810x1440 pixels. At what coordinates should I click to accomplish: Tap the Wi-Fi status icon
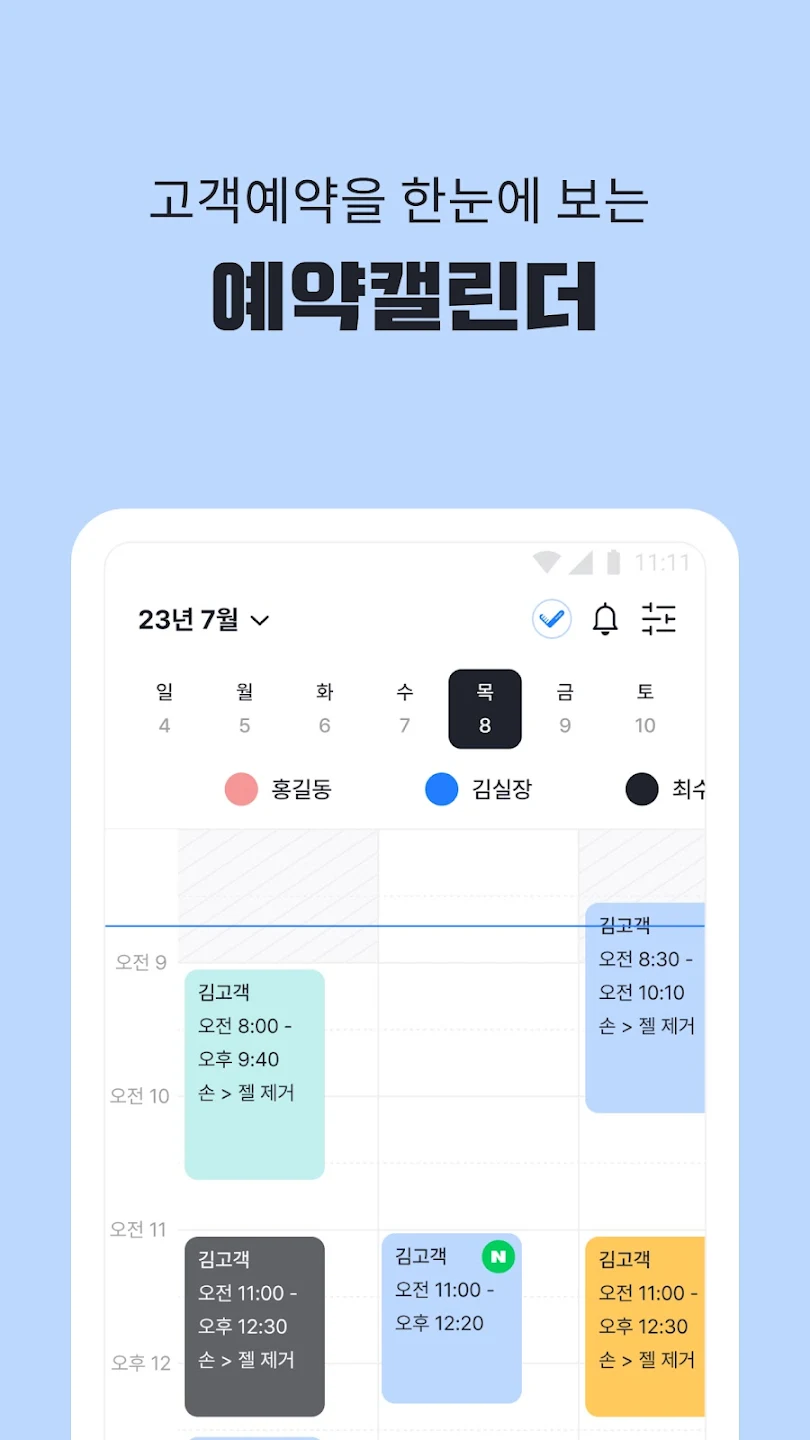(545, 562)
